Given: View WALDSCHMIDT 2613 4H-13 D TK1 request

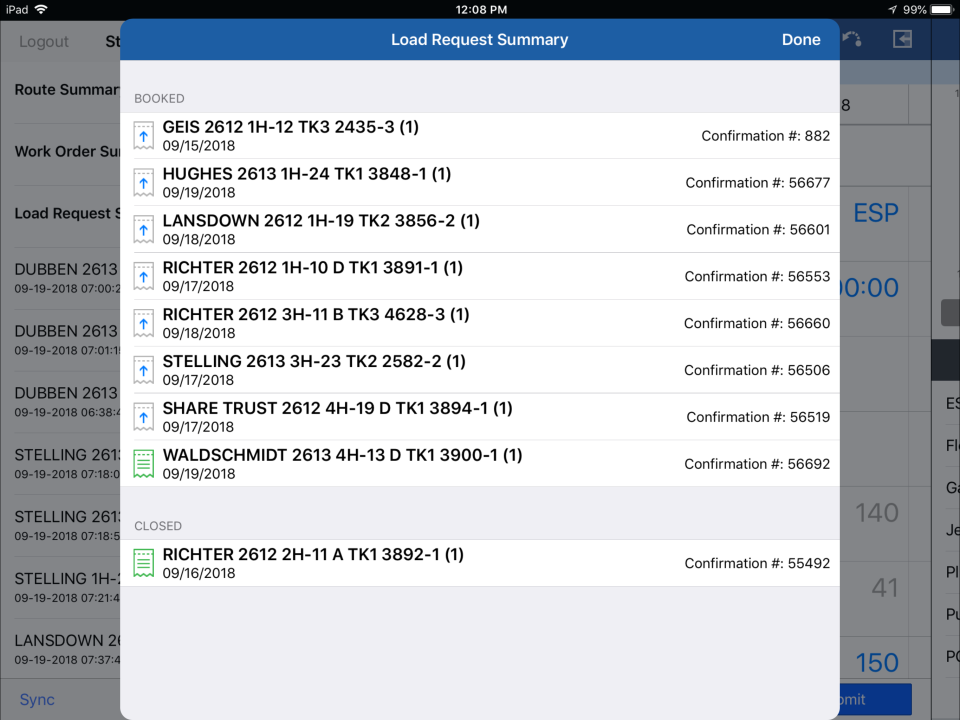Looking at the screenshot, I should [x=480, y=464].
